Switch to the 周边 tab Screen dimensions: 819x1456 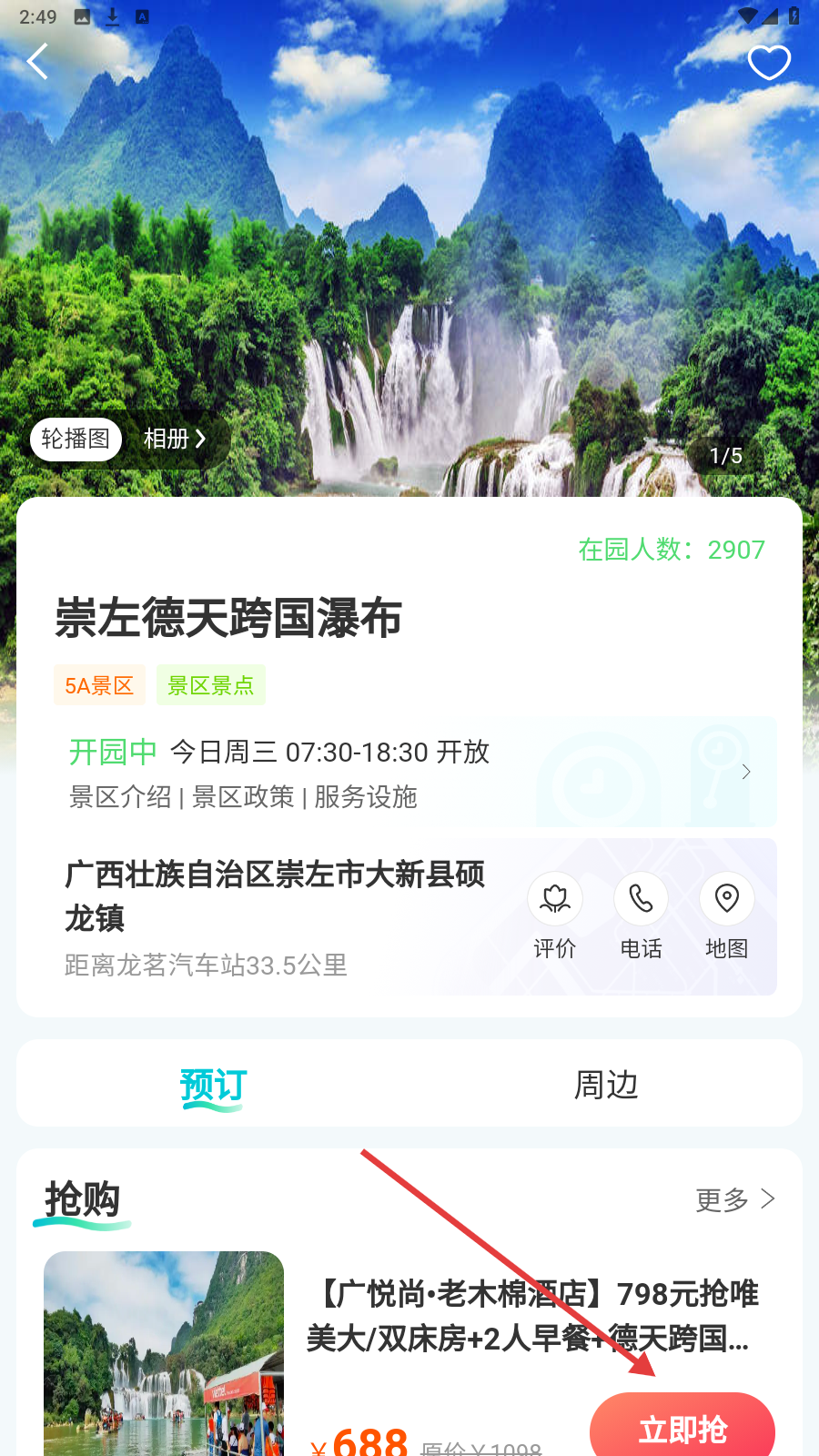click(x=606, y=1085)
